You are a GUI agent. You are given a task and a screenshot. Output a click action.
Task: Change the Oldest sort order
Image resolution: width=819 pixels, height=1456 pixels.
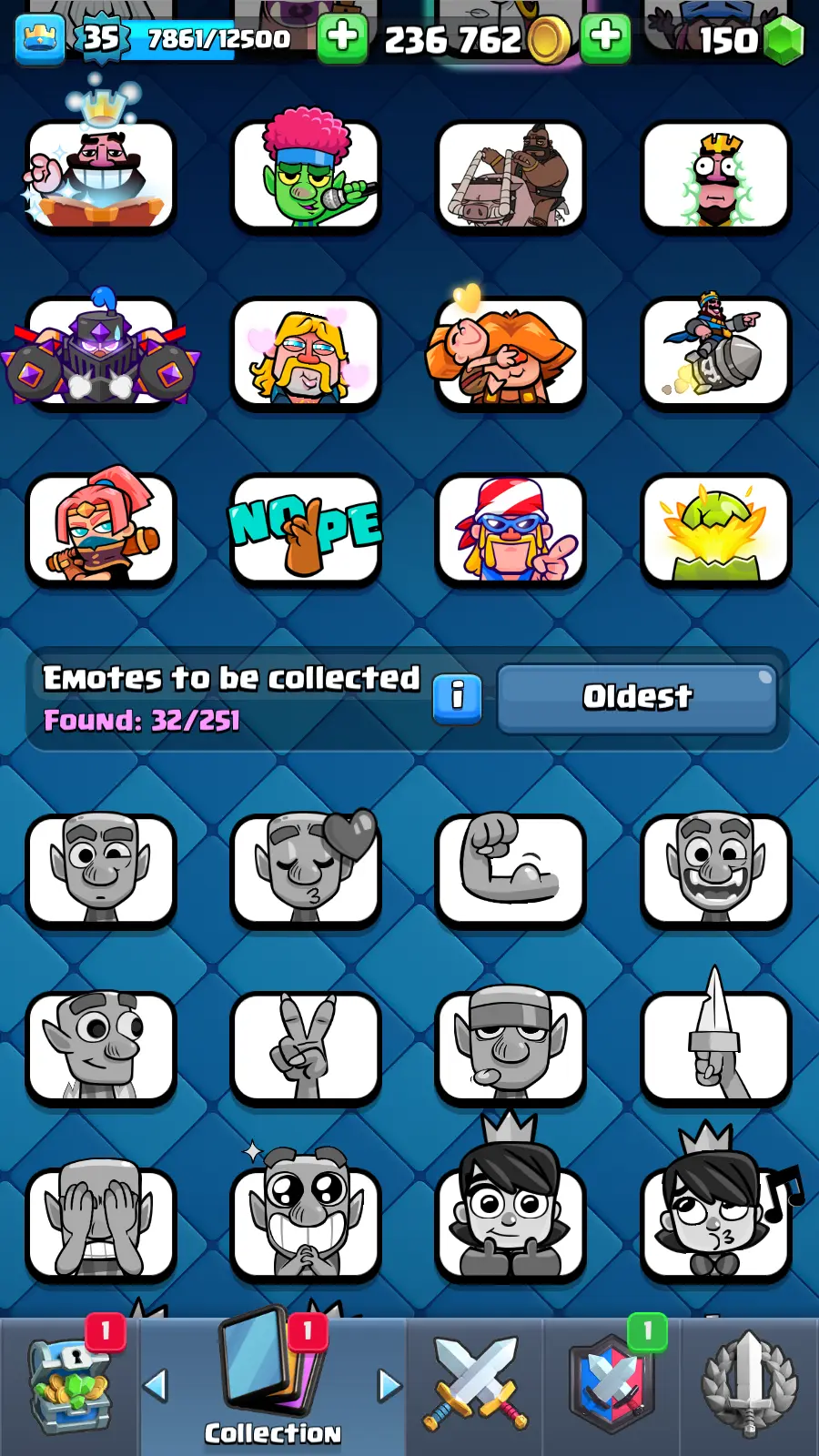click(x=637, y=698)
